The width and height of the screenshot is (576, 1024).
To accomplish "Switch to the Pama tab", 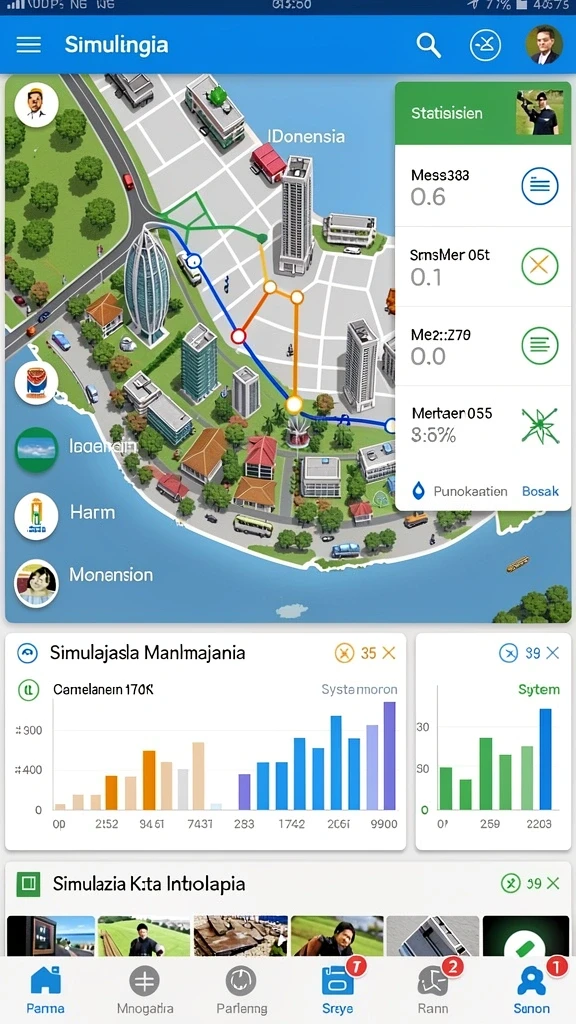I will click(x=46, y=989).
